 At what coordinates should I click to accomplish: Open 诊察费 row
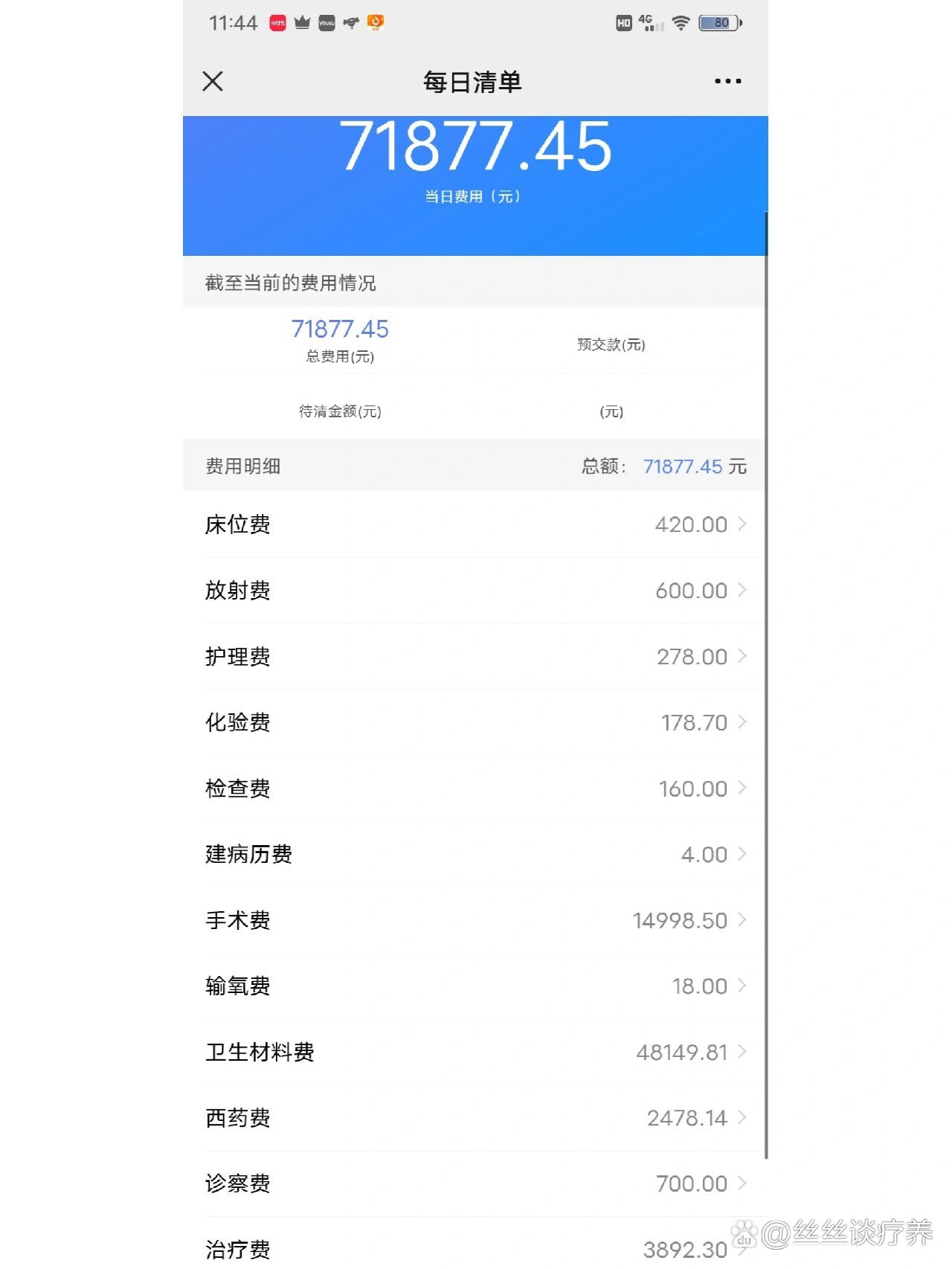point(475,1183)
